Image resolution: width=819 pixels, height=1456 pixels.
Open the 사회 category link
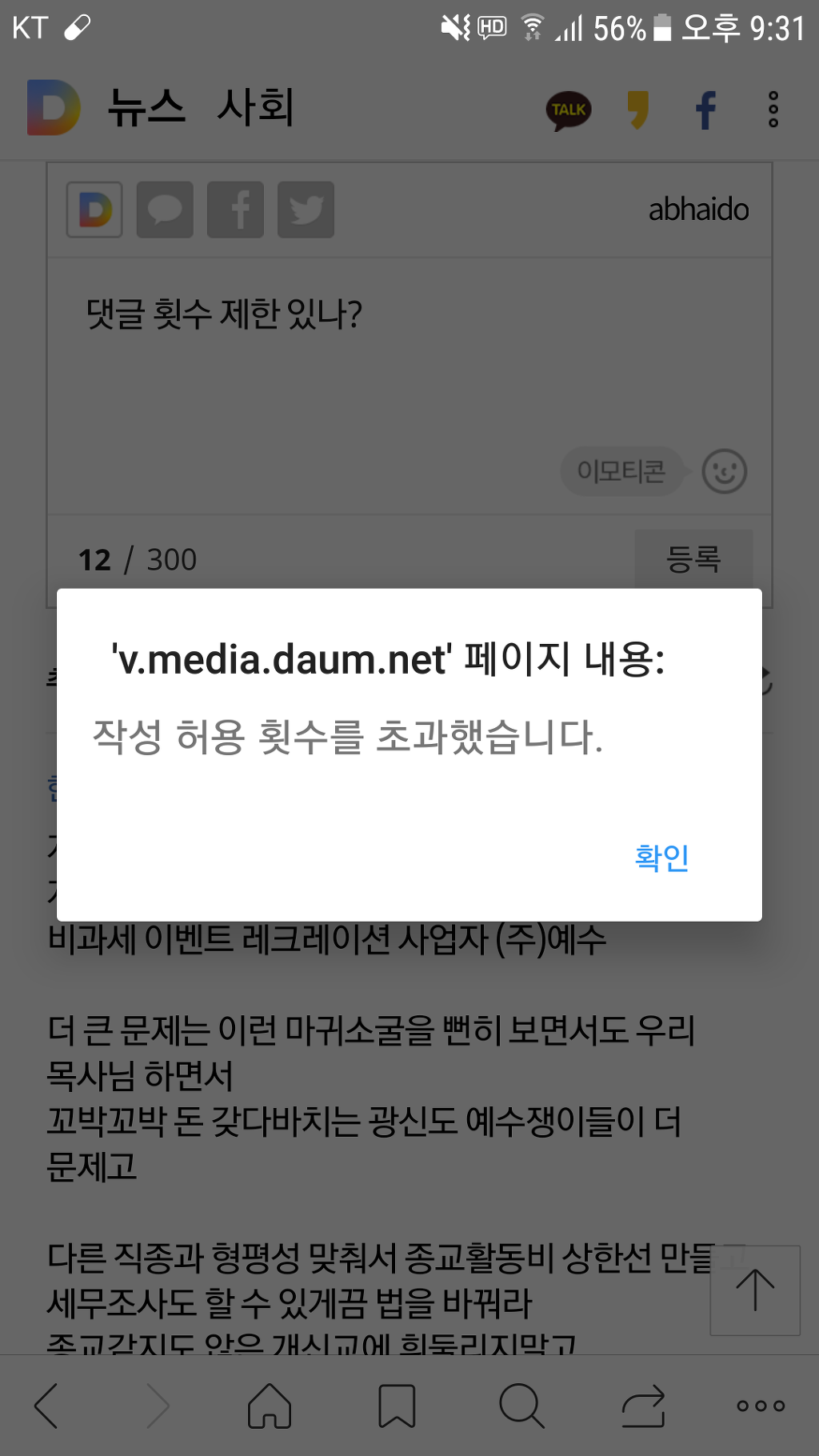256,108
